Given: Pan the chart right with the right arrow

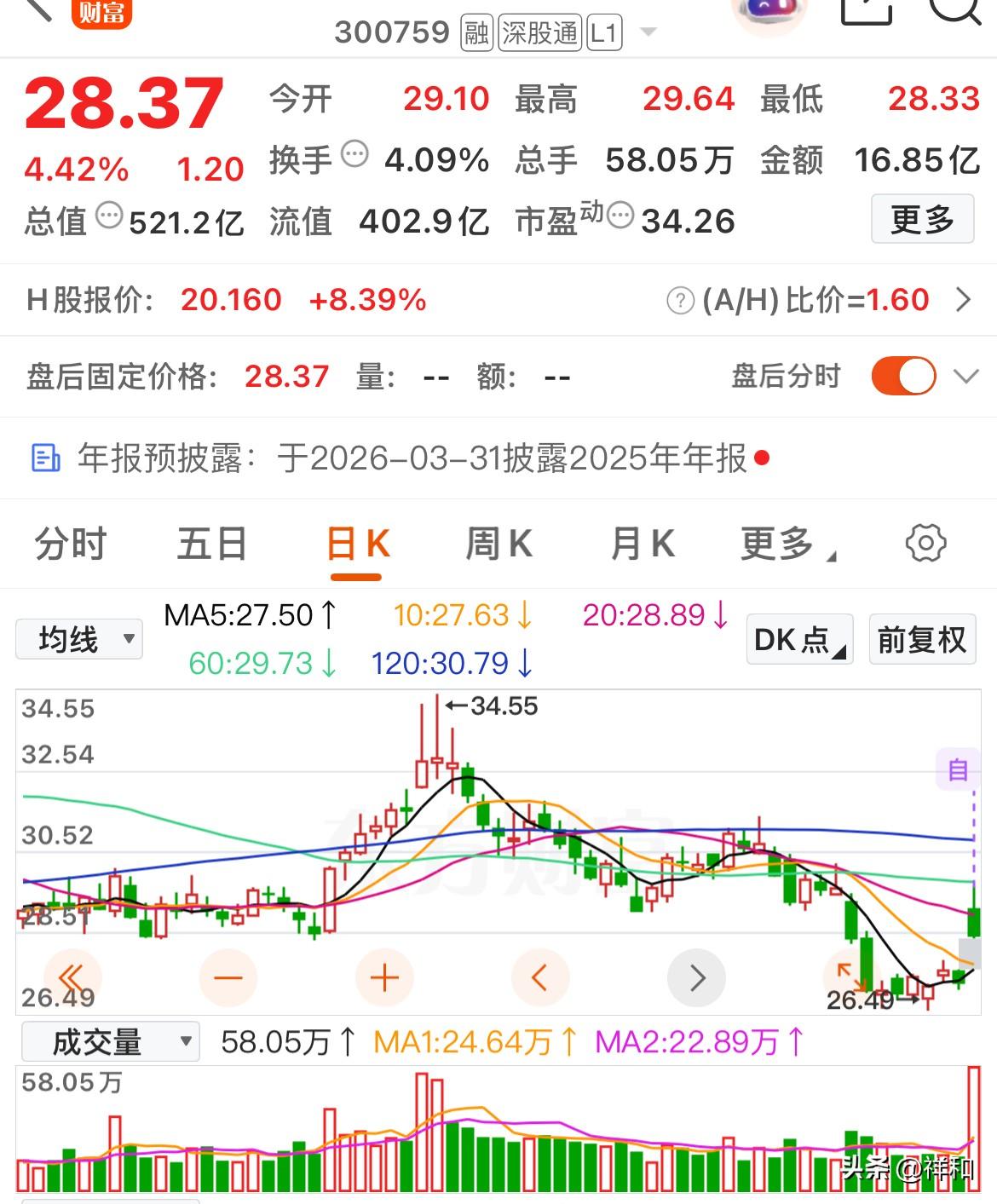Looking at the screenshot, I should tap(697, 977).
